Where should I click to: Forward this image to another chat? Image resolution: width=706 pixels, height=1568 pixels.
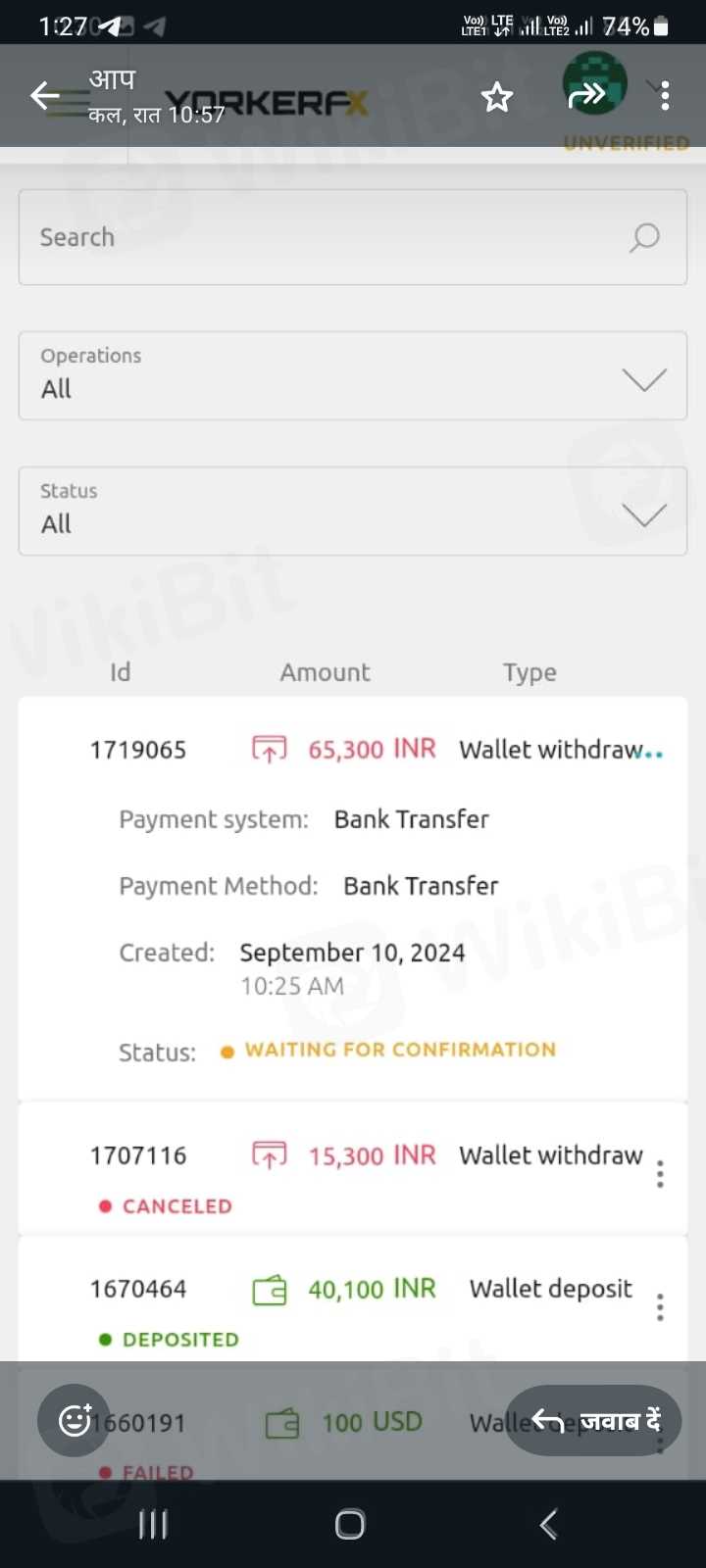587,95
